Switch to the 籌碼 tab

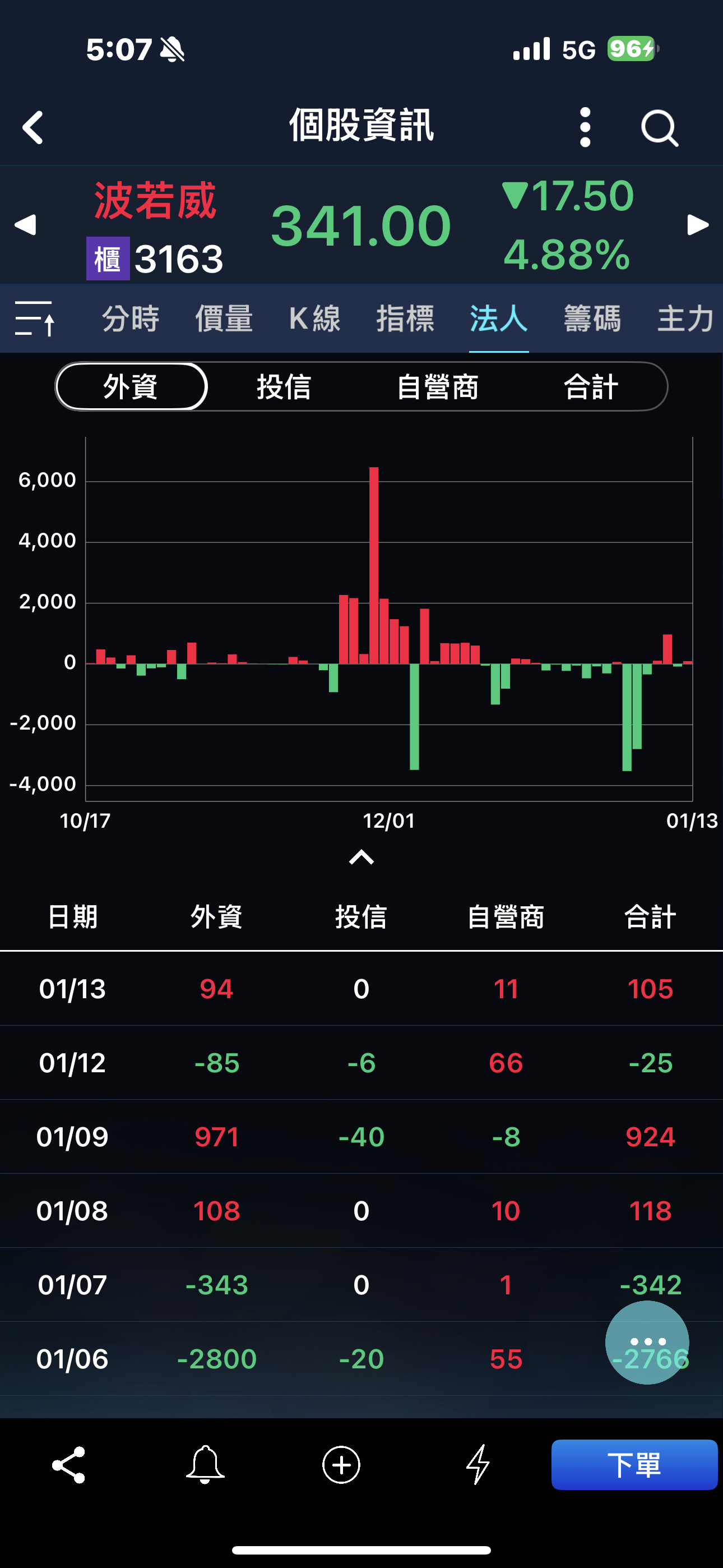pos(592,319)
